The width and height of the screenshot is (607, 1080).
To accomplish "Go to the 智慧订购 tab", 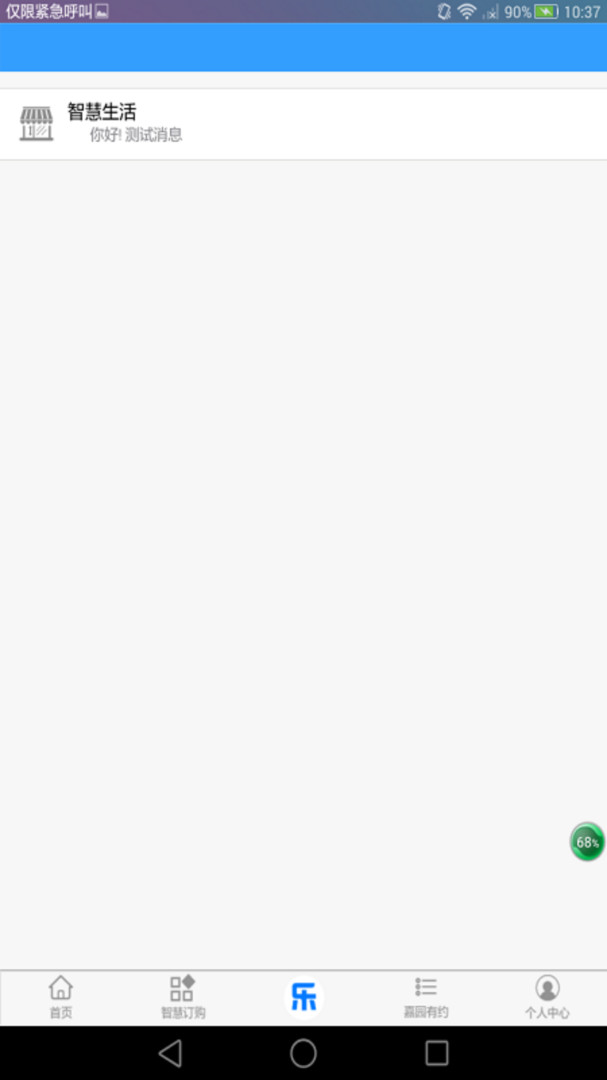I will click(182, 997).
